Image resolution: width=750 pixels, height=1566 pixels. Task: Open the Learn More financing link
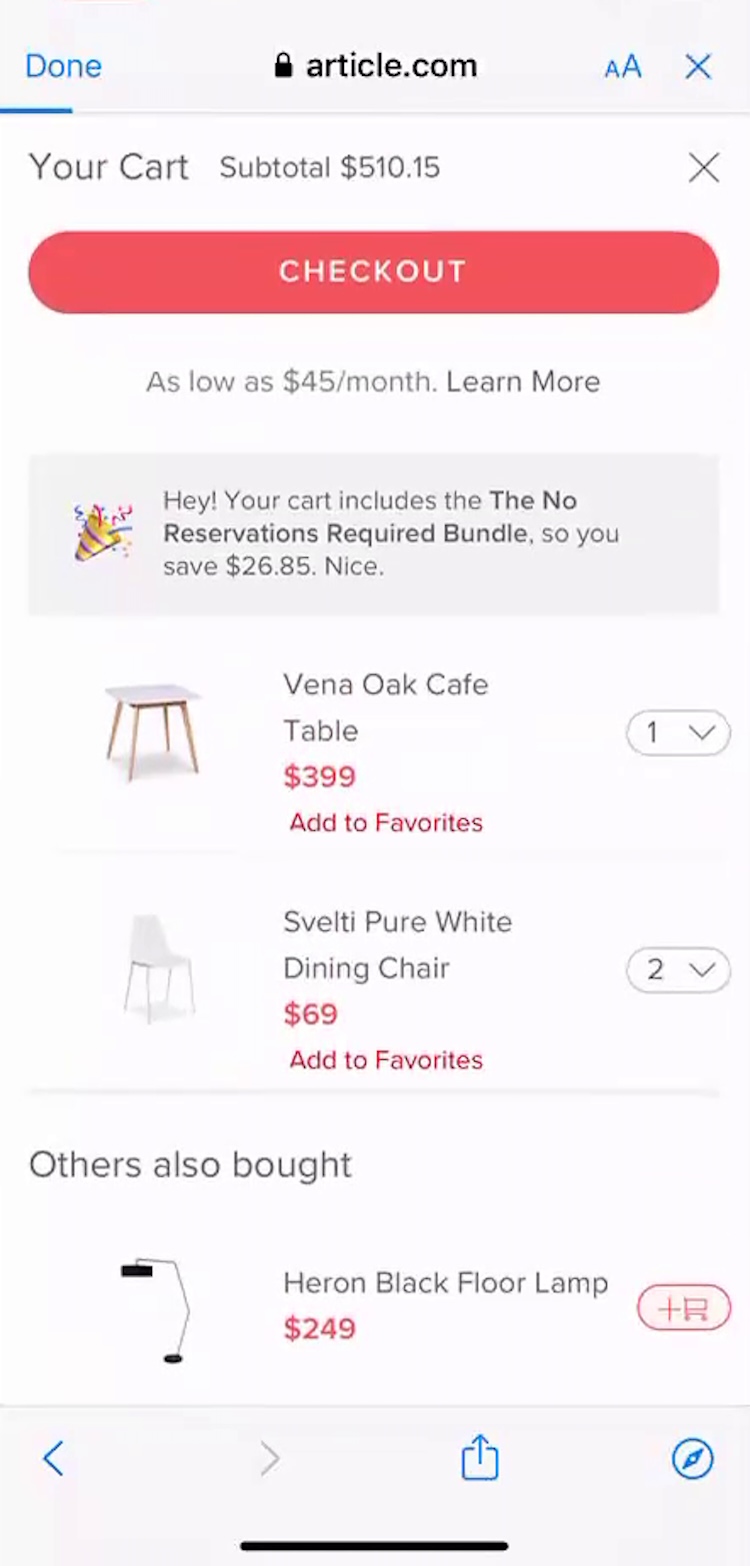tap(523, 382)
